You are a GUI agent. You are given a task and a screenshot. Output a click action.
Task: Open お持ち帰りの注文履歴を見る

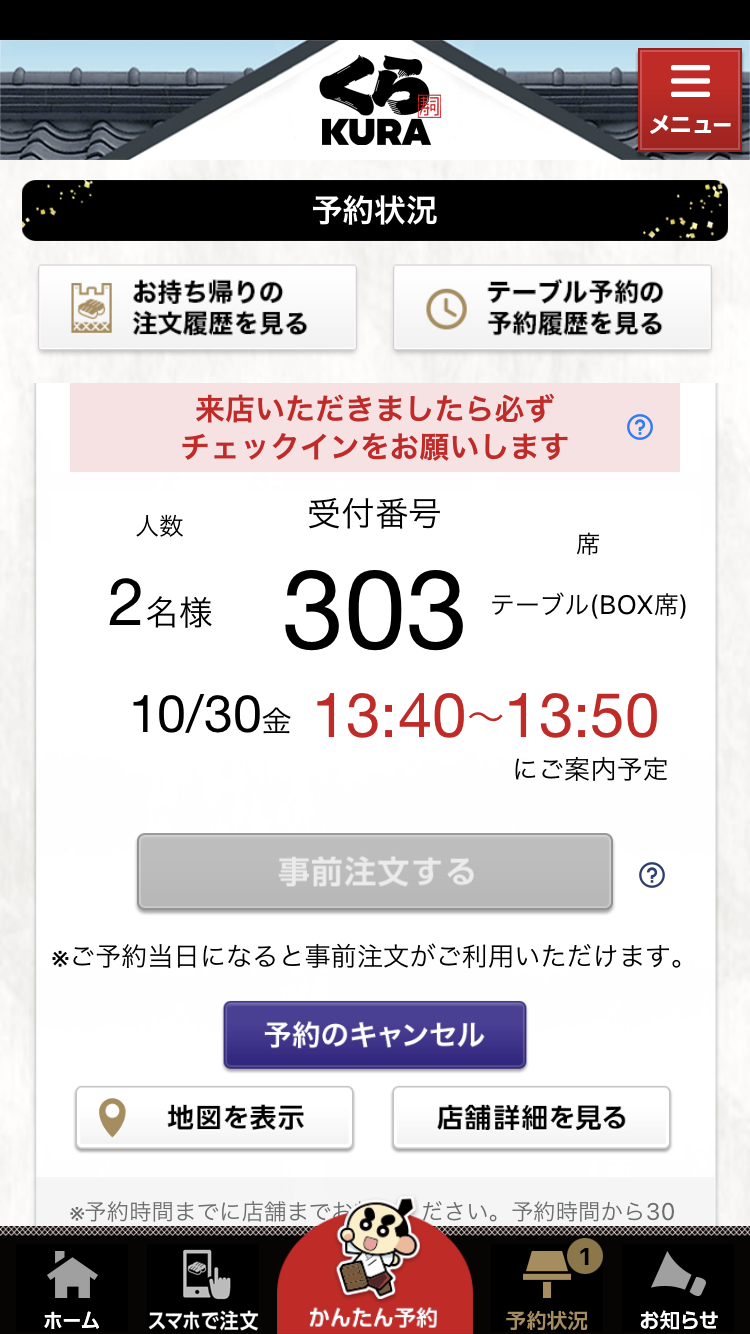point(197,307)
